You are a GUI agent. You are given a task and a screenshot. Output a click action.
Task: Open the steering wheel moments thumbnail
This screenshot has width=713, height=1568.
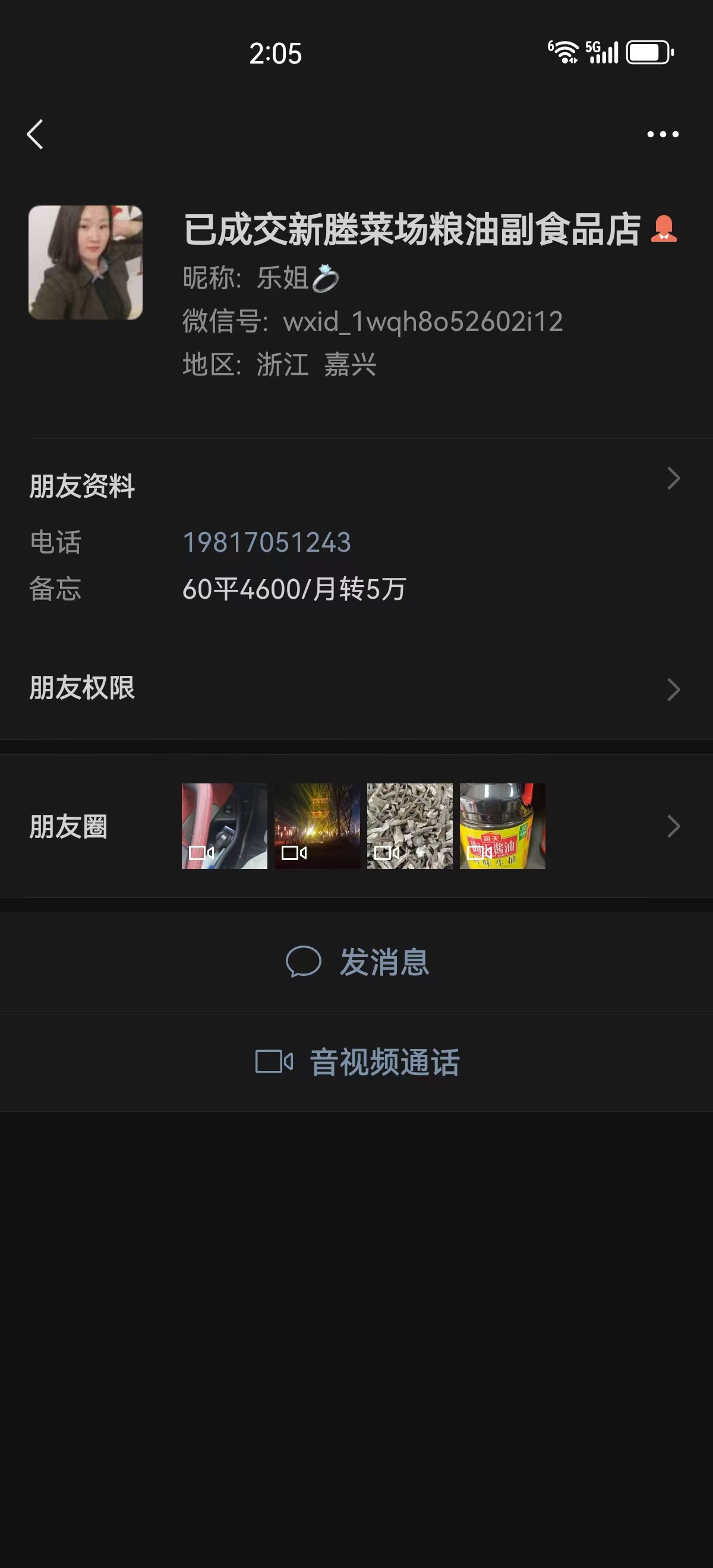(223, 826)
